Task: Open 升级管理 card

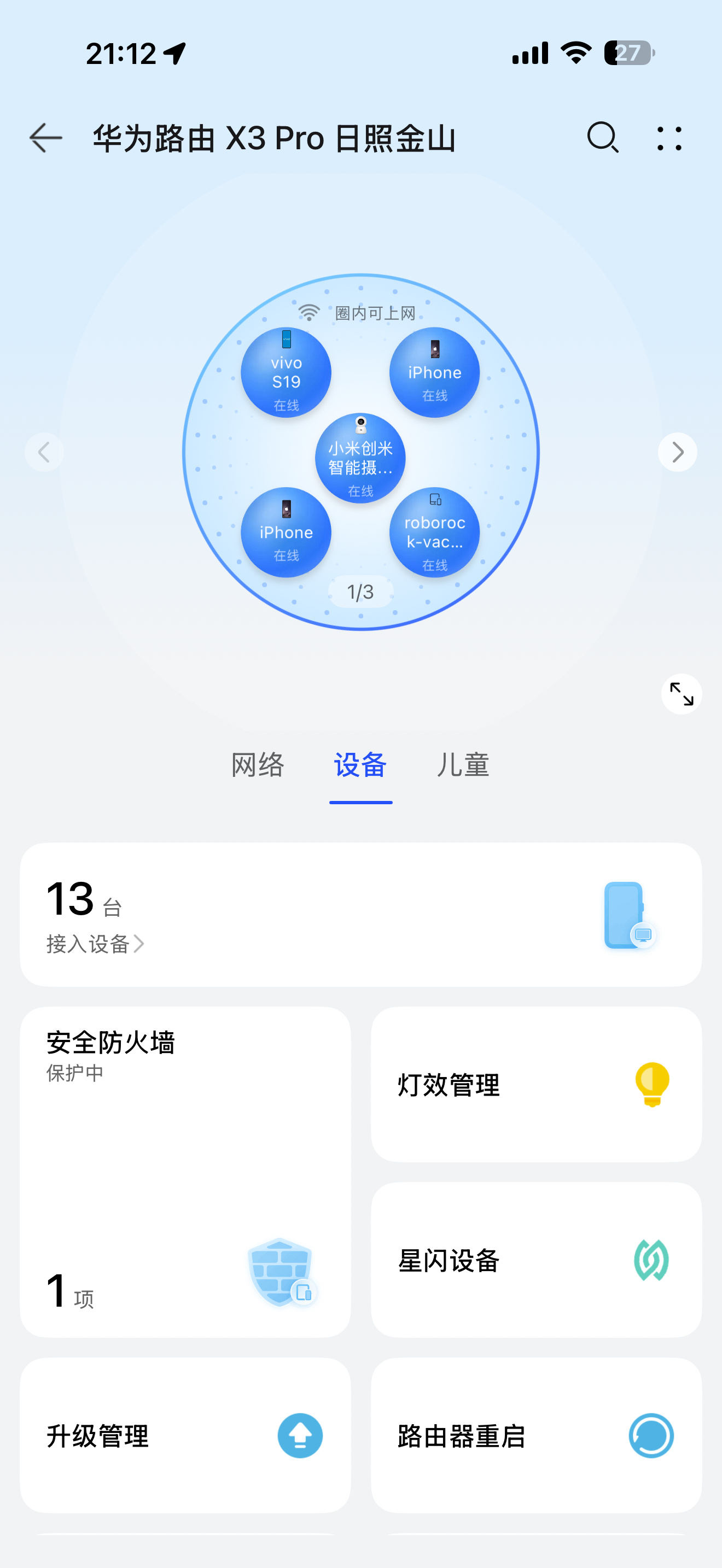Action: (x=185, y=1435)
